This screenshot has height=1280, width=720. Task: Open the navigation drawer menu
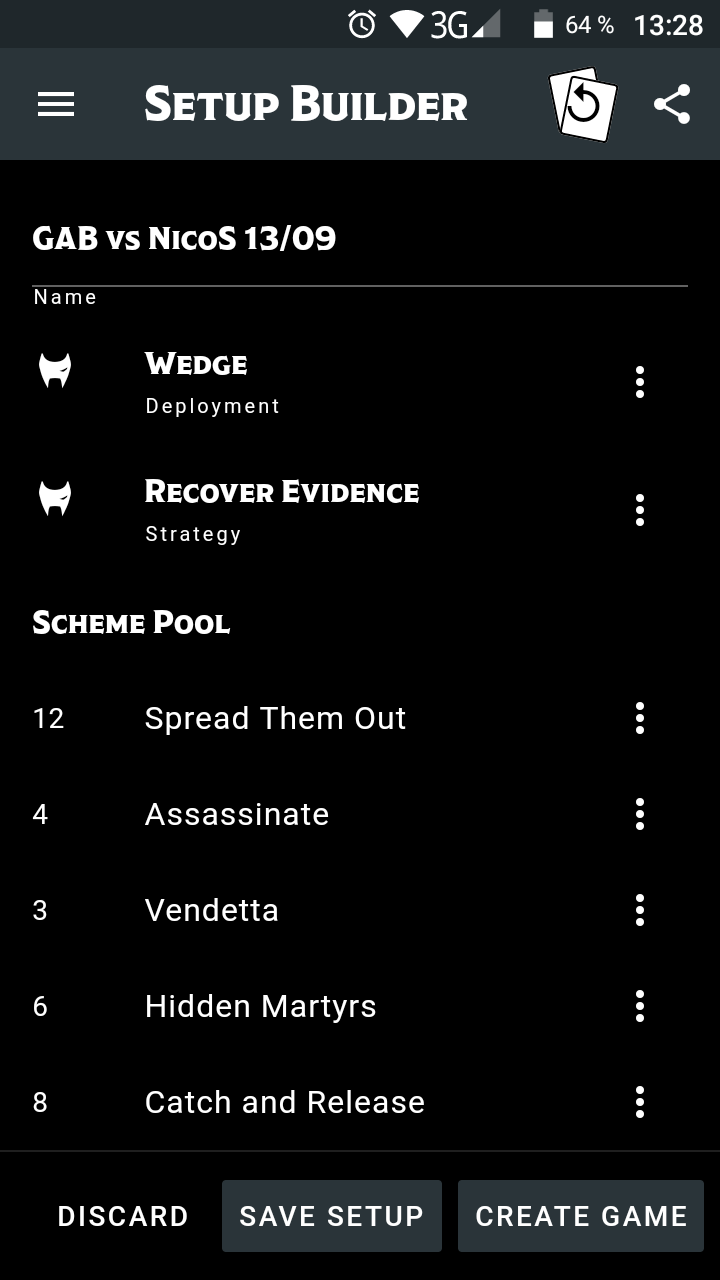(56, 104)
